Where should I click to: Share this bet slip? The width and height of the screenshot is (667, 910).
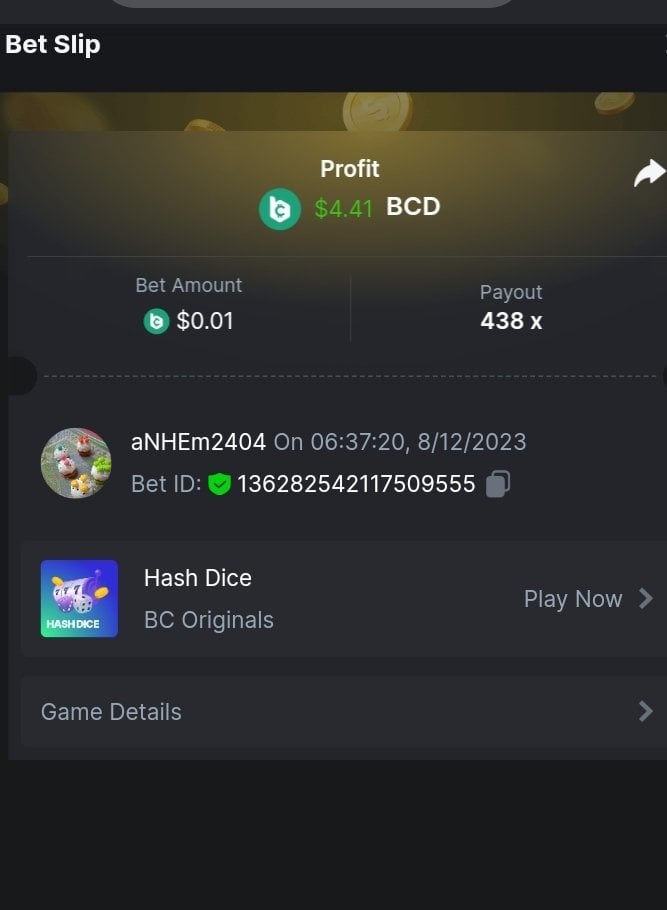pos(648,174)
